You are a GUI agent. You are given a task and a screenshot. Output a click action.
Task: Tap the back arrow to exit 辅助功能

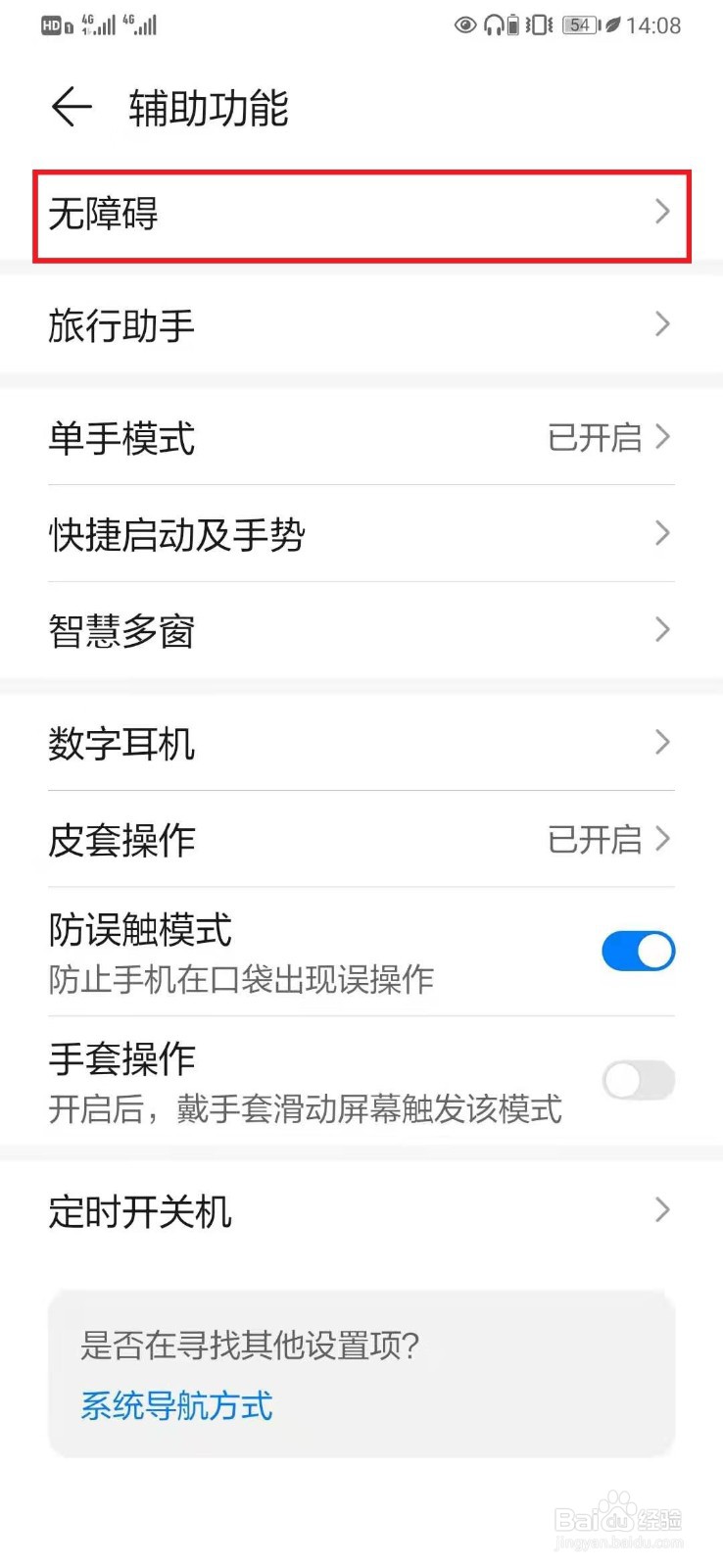point(69,108)
